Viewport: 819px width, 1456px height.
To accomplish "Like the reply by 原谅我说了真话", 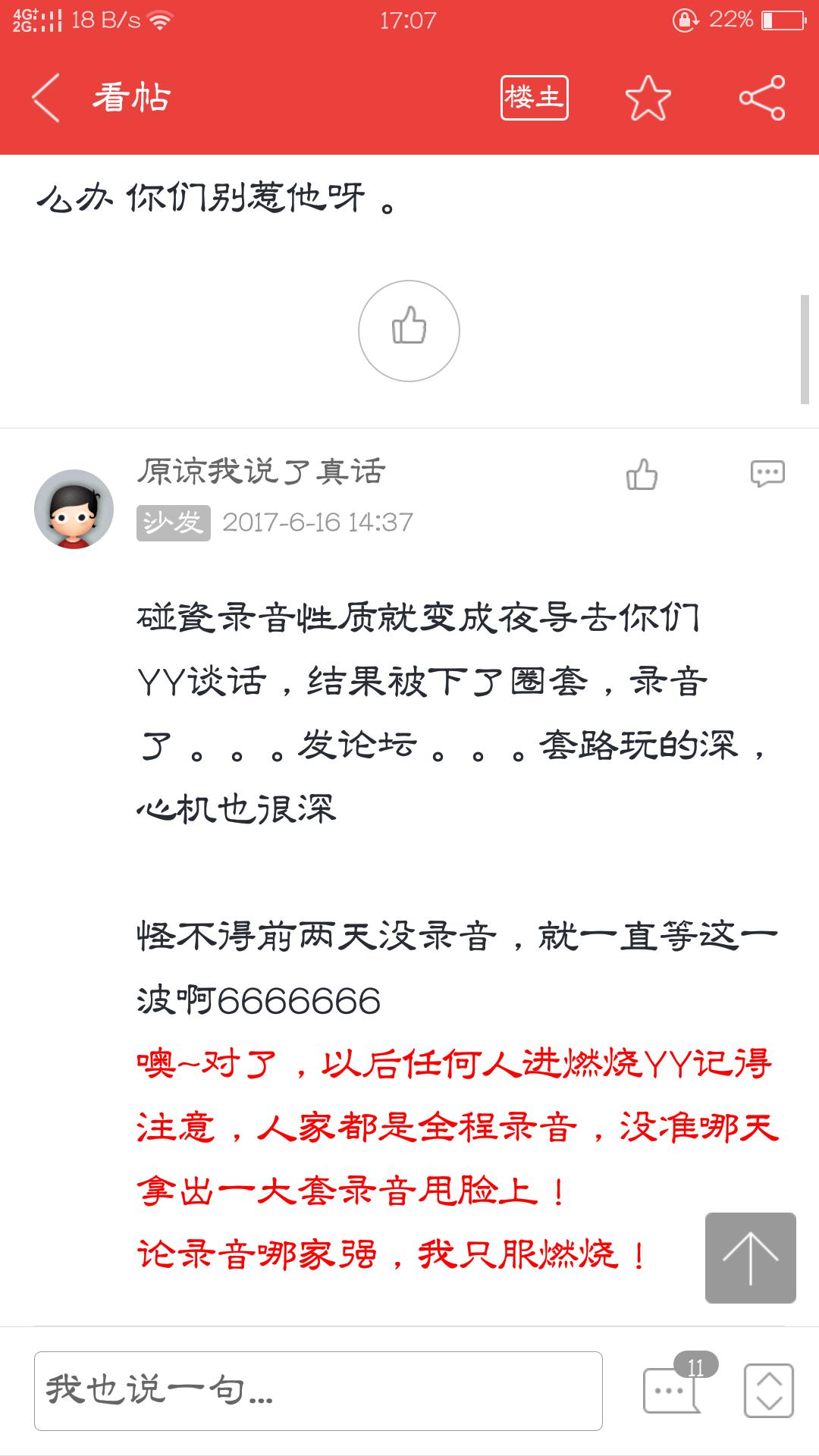I will tap(642, 475).
